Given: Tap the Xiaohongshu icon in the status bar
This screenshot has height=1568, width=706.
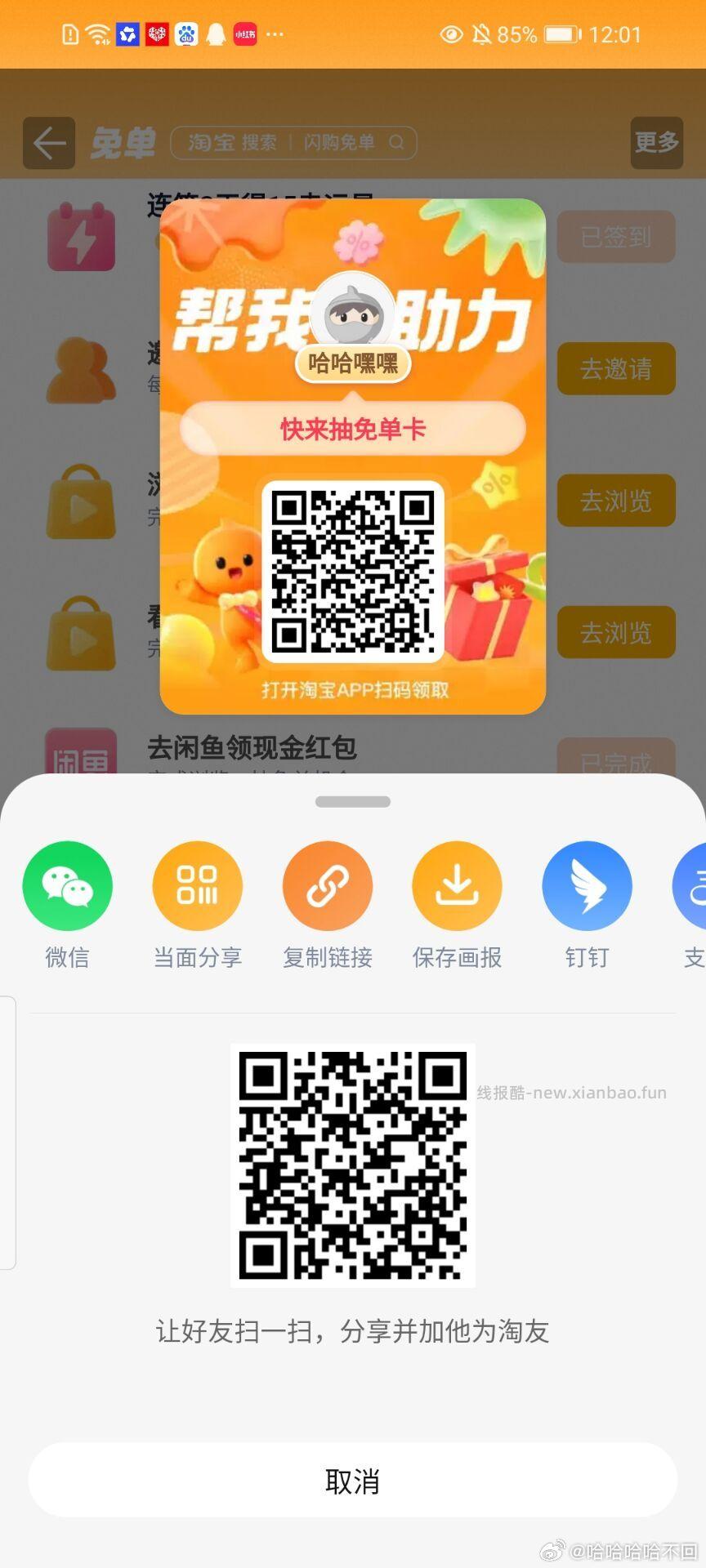Looking at the screenshot, I should (x=245, y=34).
